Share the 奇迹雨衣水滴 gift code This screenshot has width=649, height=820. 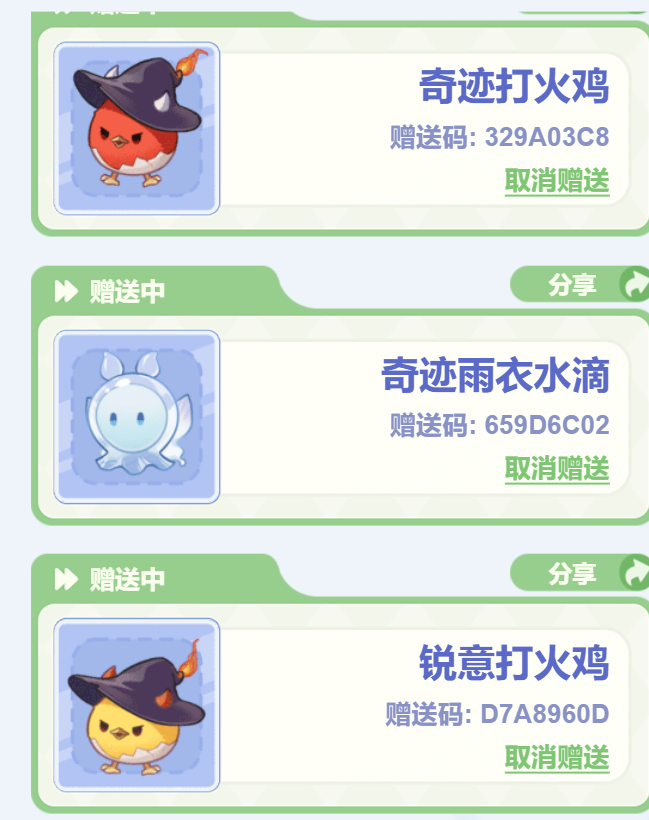tap(580, 285)
